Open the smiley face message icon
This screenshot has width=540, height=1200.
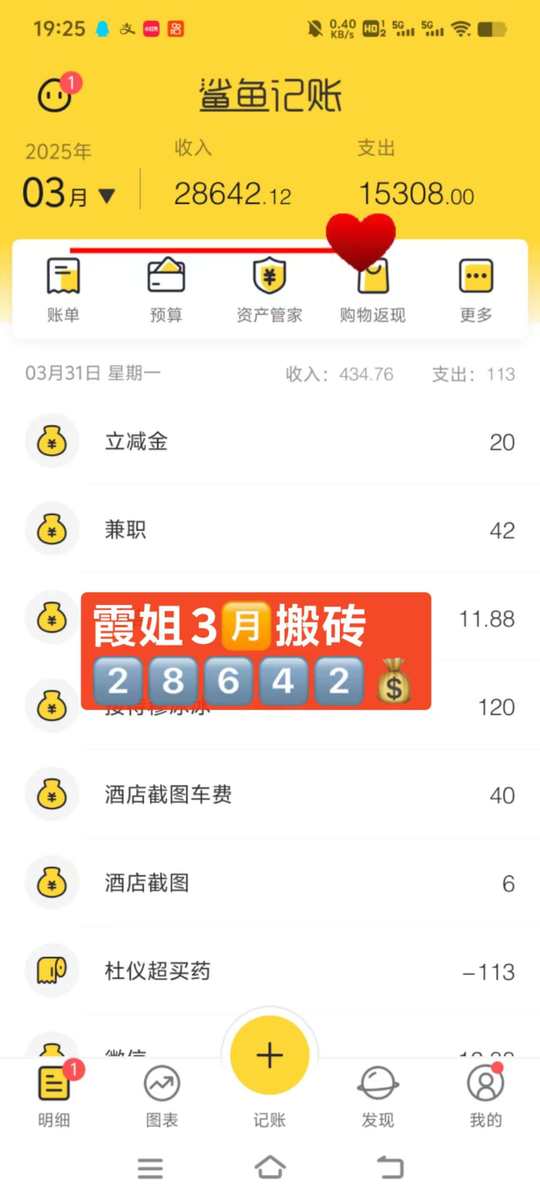(57, 95)
